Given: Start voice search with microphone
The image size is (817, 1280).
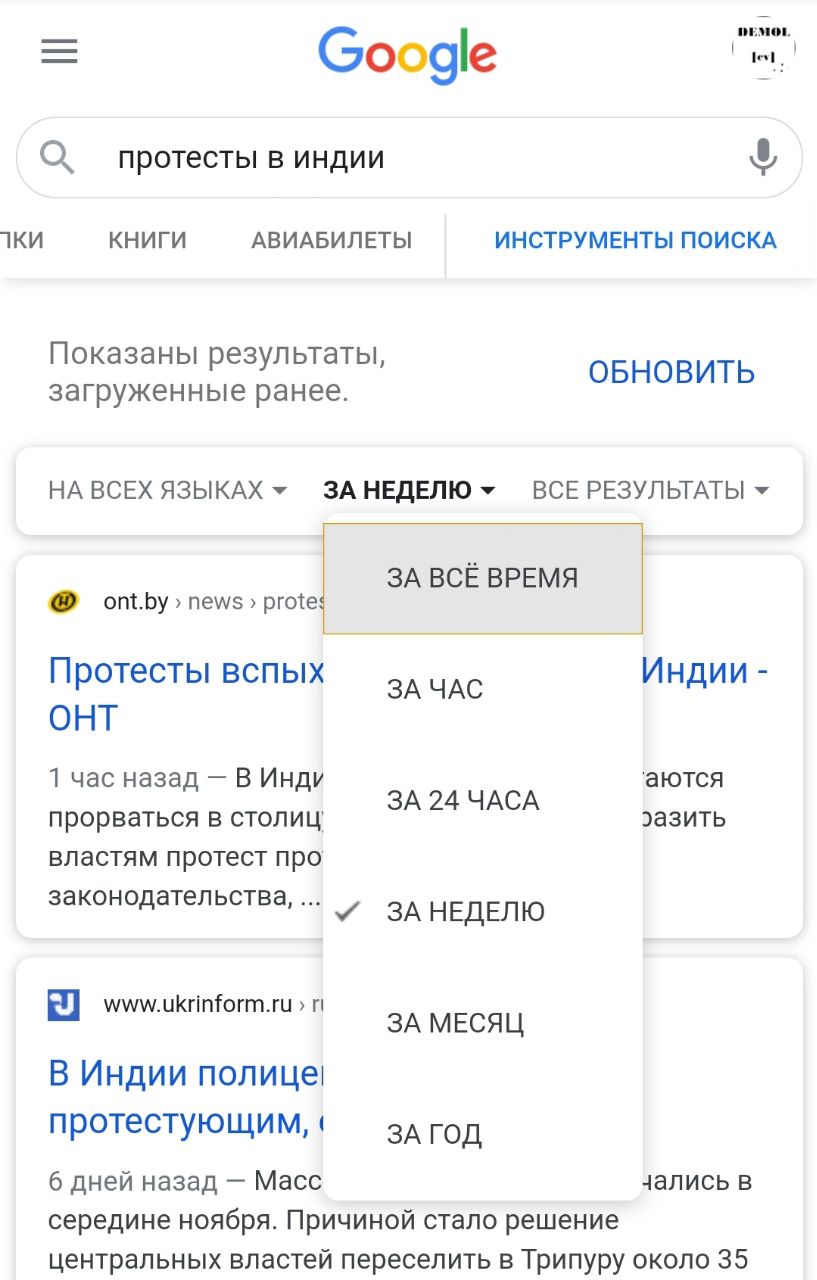Looking at the screenshot, I should [x=763, y=158].
